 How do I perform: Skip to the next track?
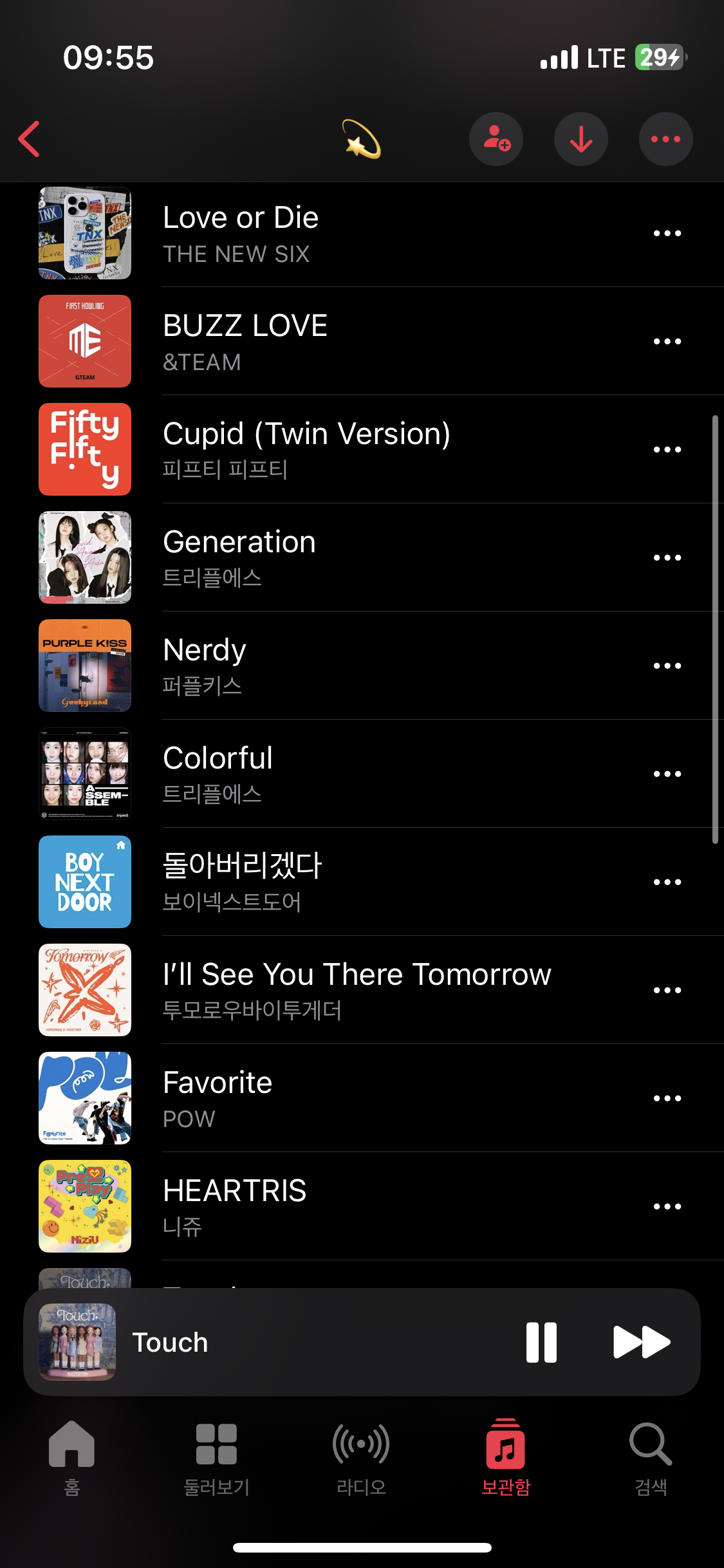pos(642,1343)
